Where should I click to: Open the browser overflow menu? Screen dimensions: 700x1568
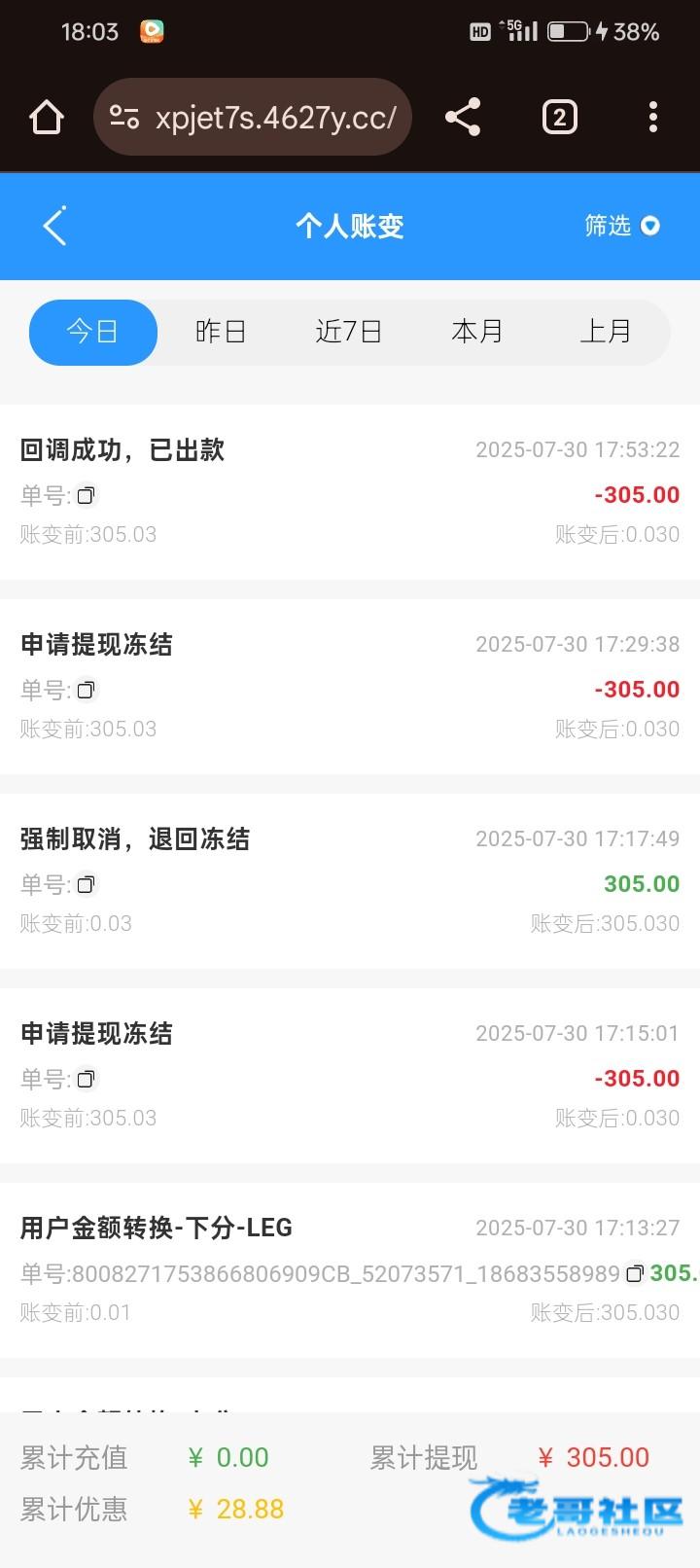653,118
